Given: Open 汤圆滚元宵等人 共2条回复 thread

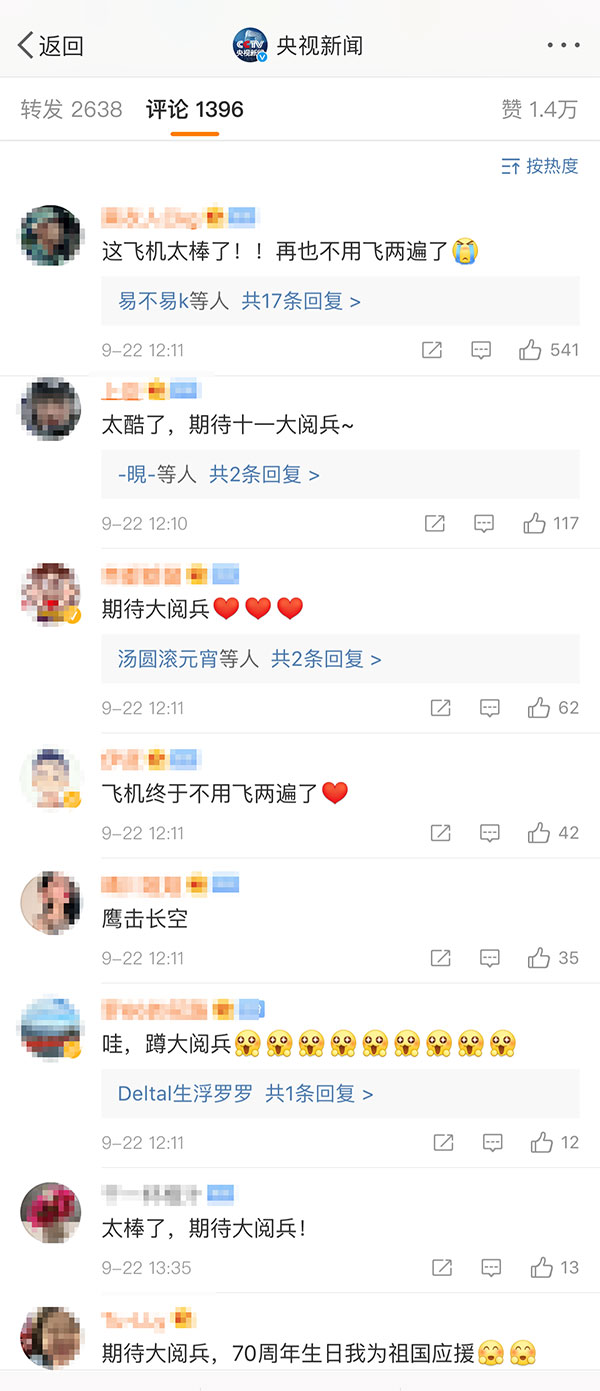Looking at the screenshot, I should coord(326,659).
